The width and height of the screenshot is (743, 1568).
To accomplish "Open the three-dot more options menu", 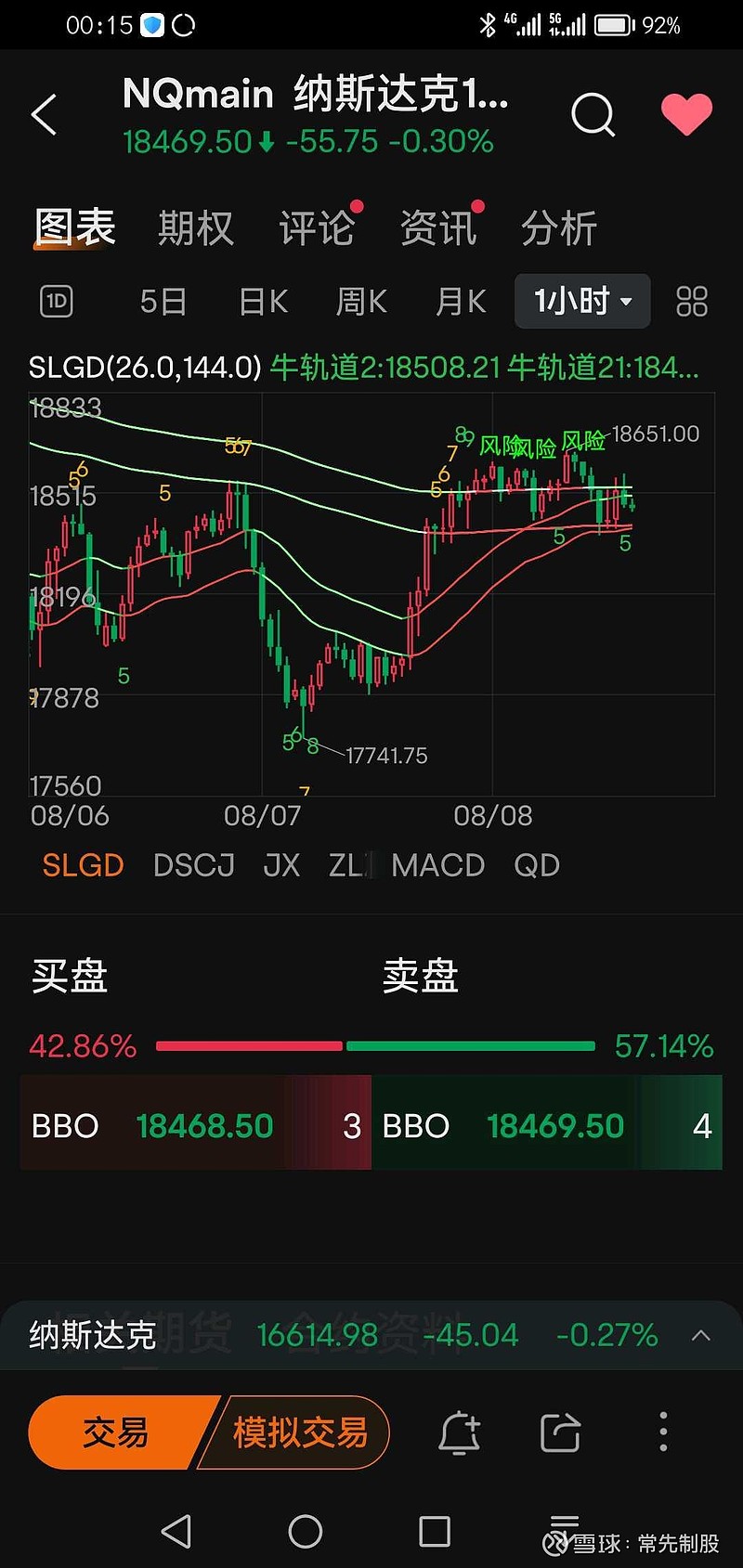I will pyautogui.click(x=663, y=1432).
